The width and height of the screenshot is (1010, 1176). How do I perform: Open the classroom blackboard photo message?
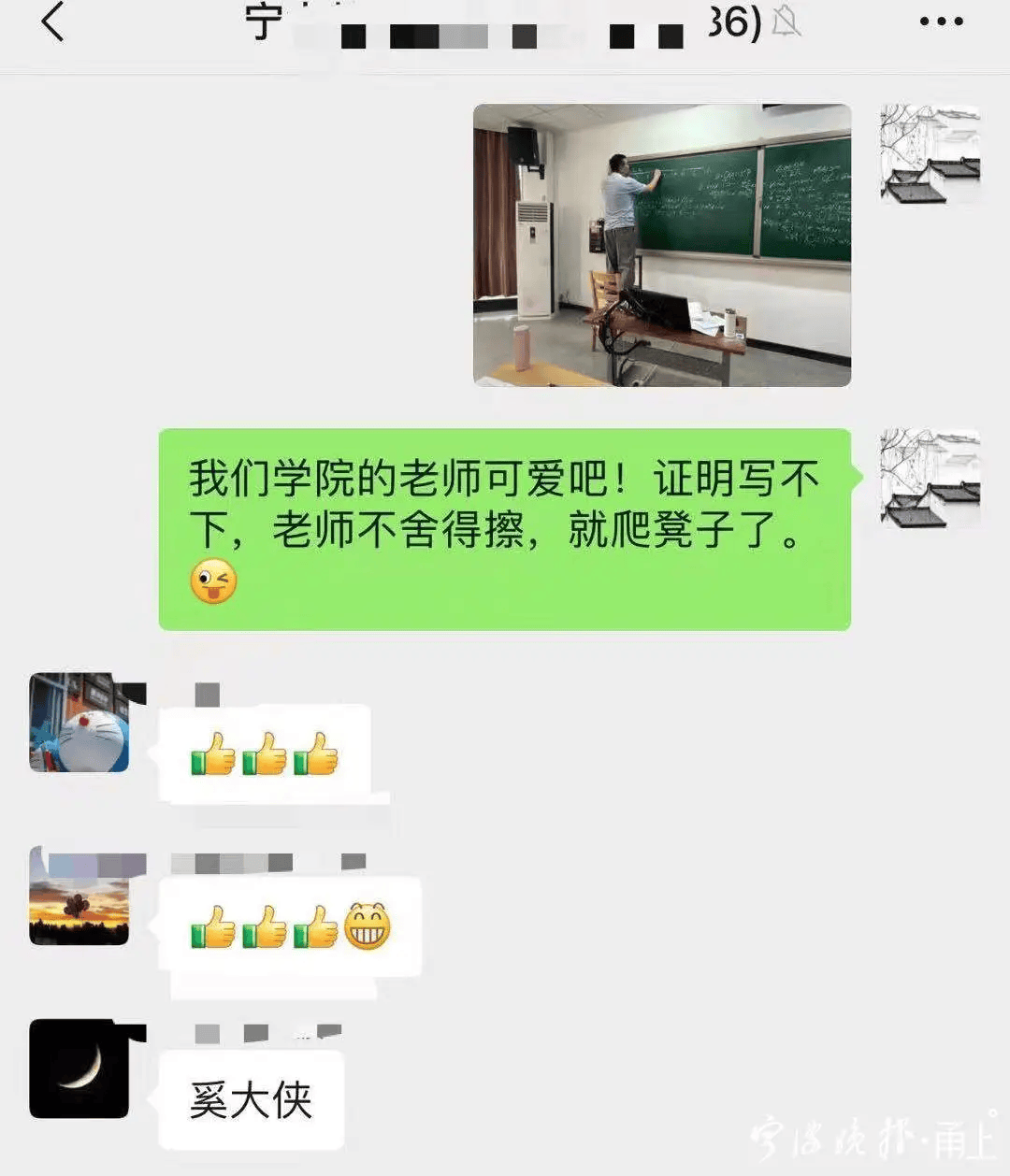[662, 245]
